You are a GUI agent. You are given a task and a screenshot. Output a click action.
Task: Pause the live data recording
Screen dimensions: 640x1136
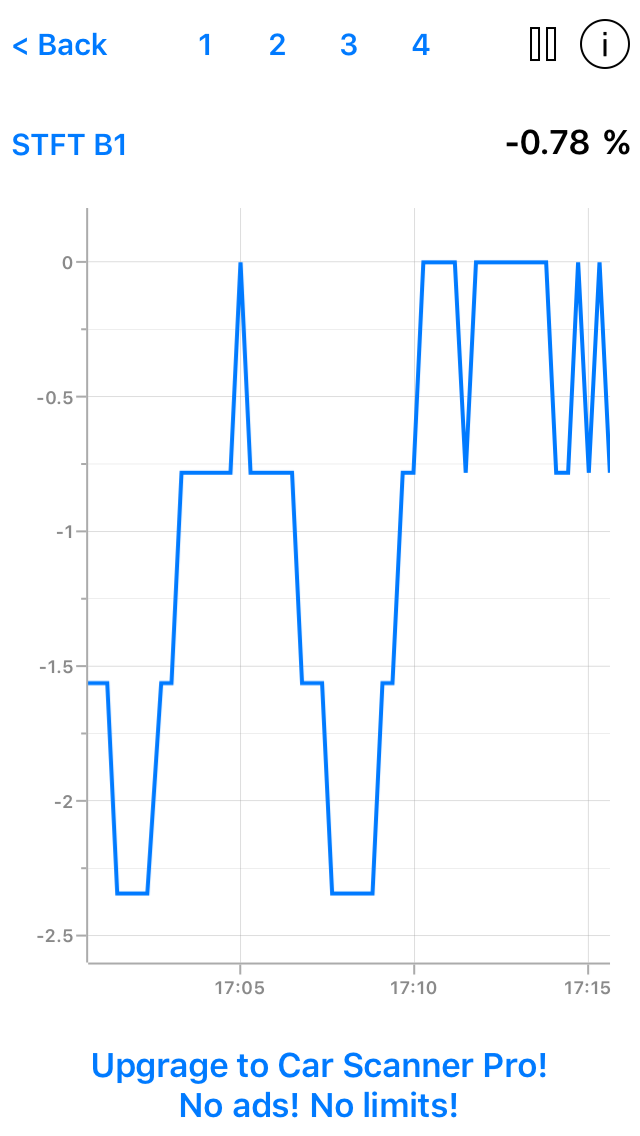[x=543, y=45]
